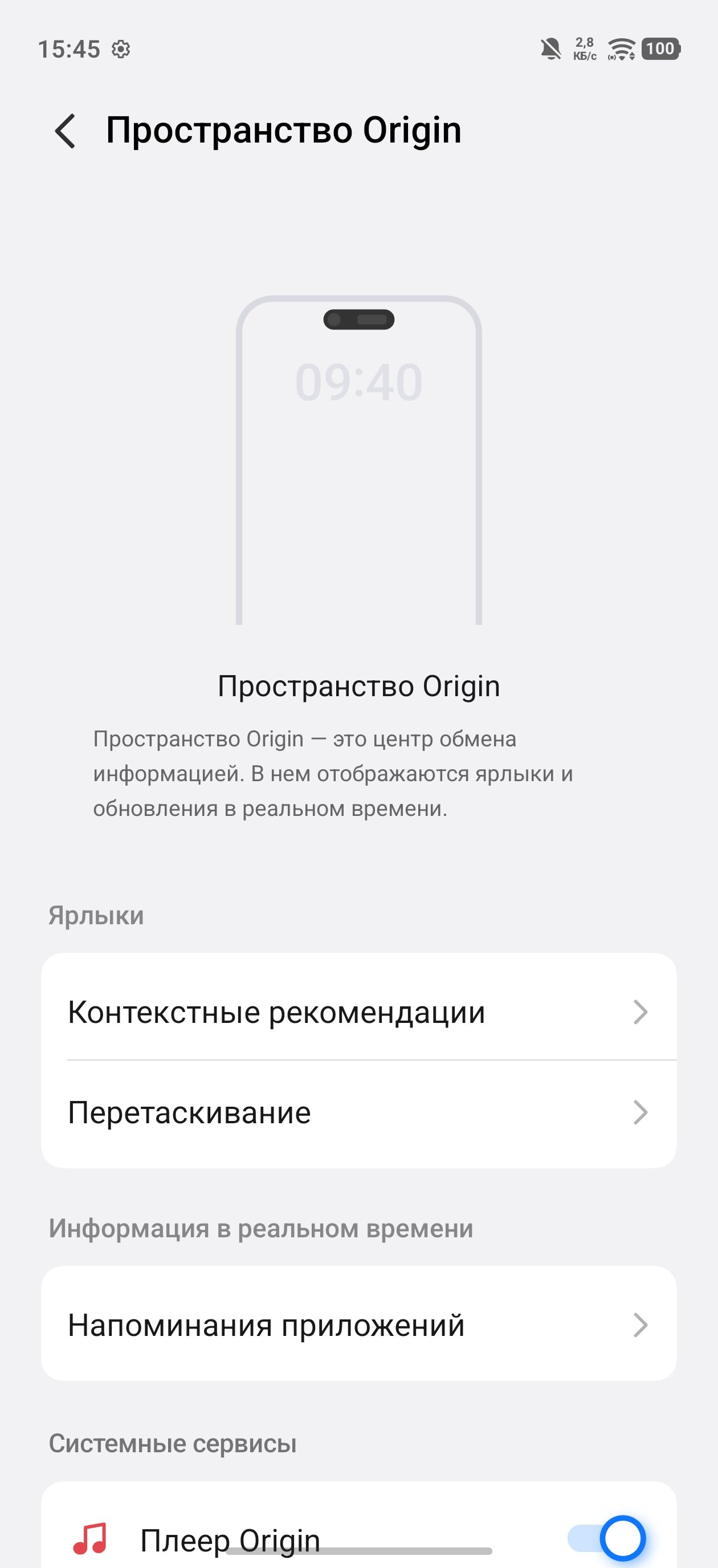Go back from Пространство Origin settings

click(65, 131)
